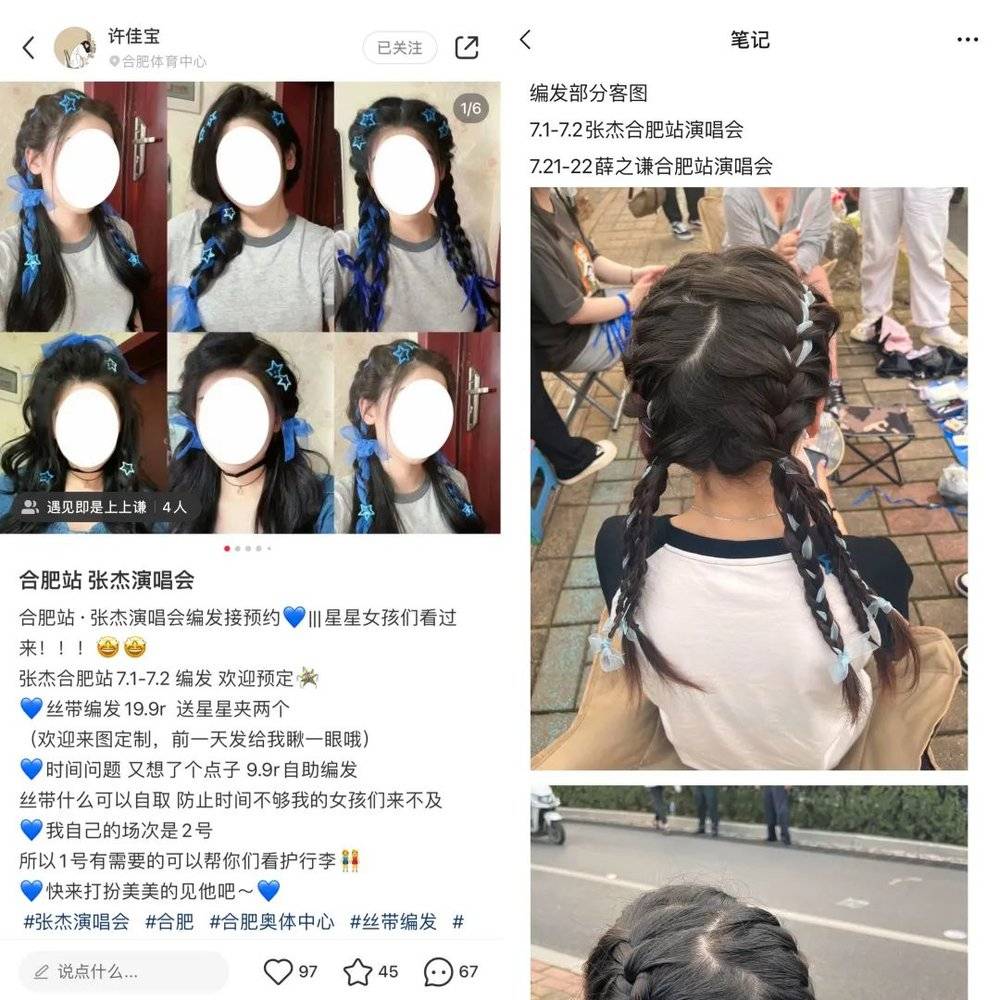Tap the 说点什么 comment field

pos(124,971)
